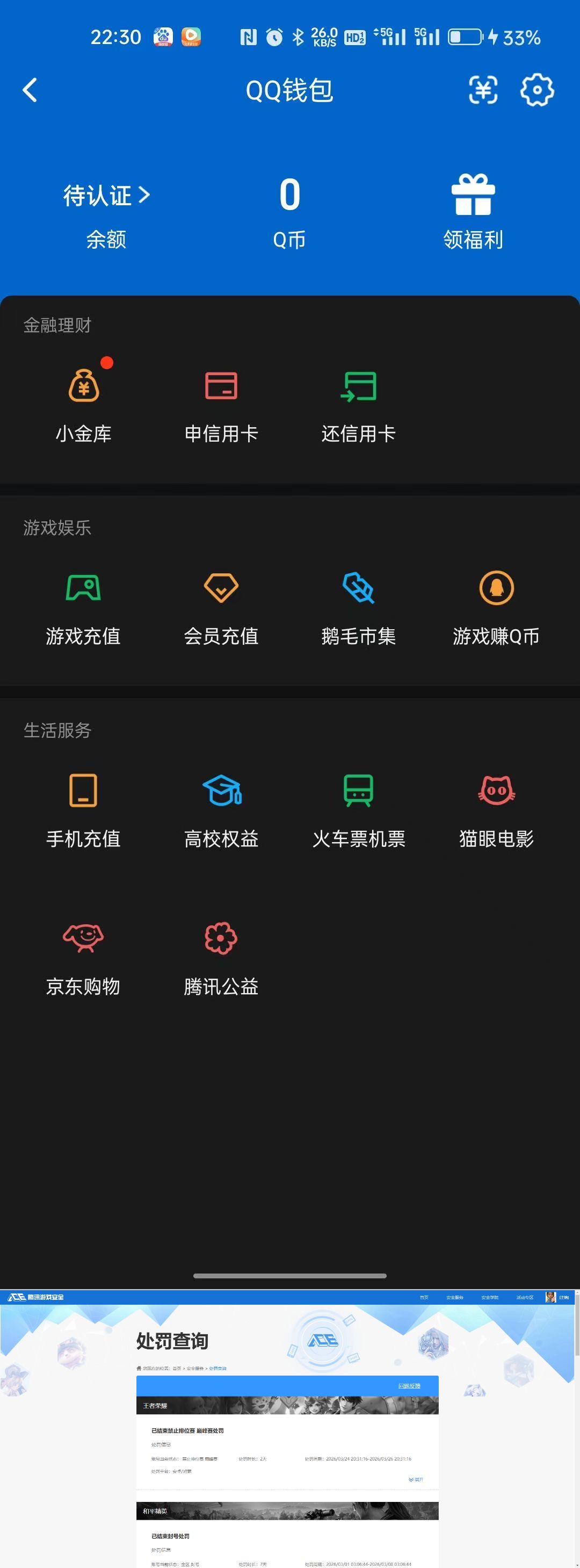Tap 领福利 to claim benefits
This screenshot has width=580, height=1568.
[474, 207]
